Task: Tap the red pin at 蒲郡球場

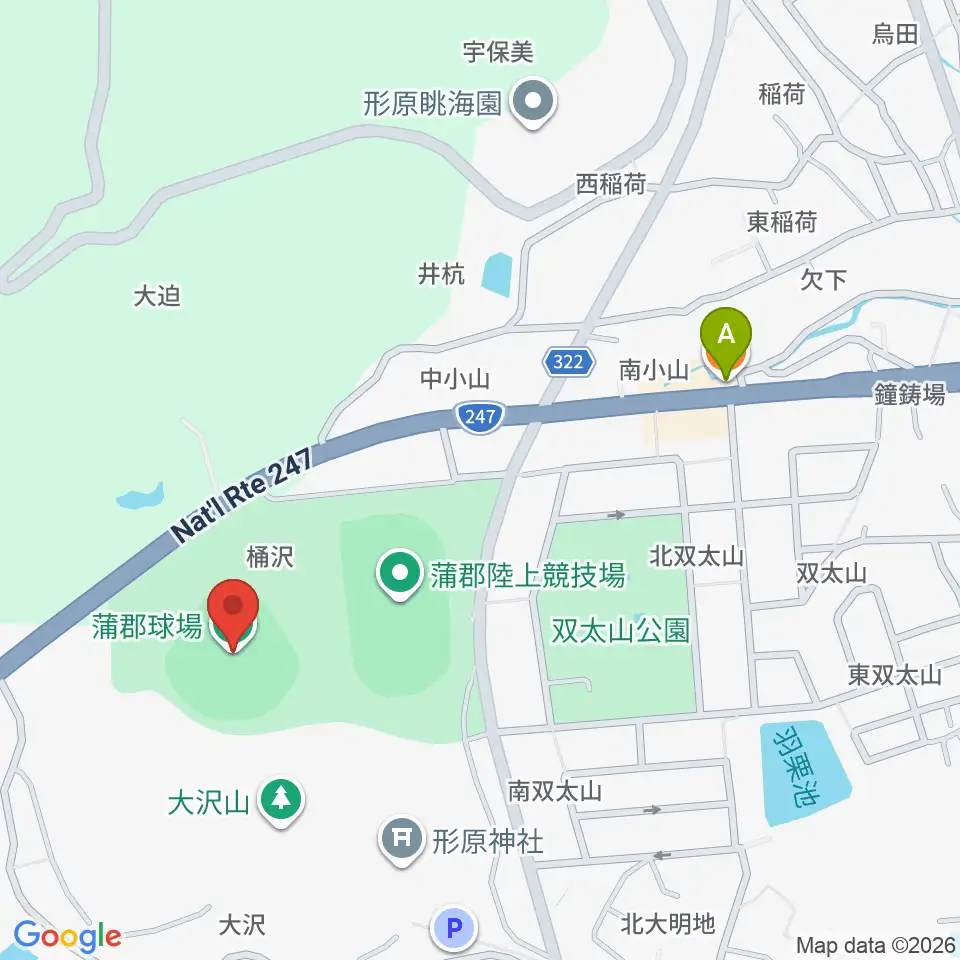Action: [x=233, y=614]
